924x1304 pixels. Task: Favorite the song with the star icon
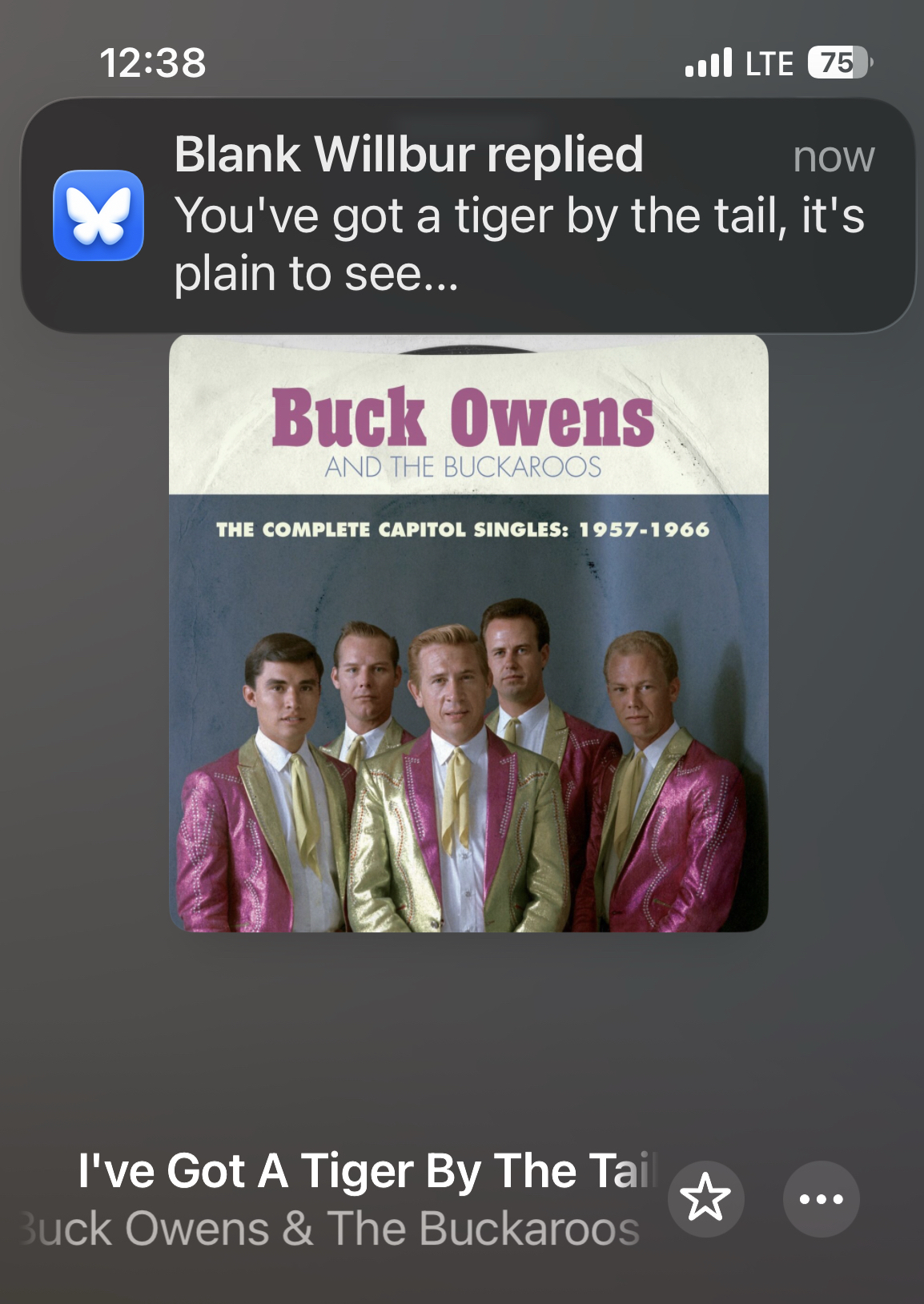click(x=705, y=1198)
